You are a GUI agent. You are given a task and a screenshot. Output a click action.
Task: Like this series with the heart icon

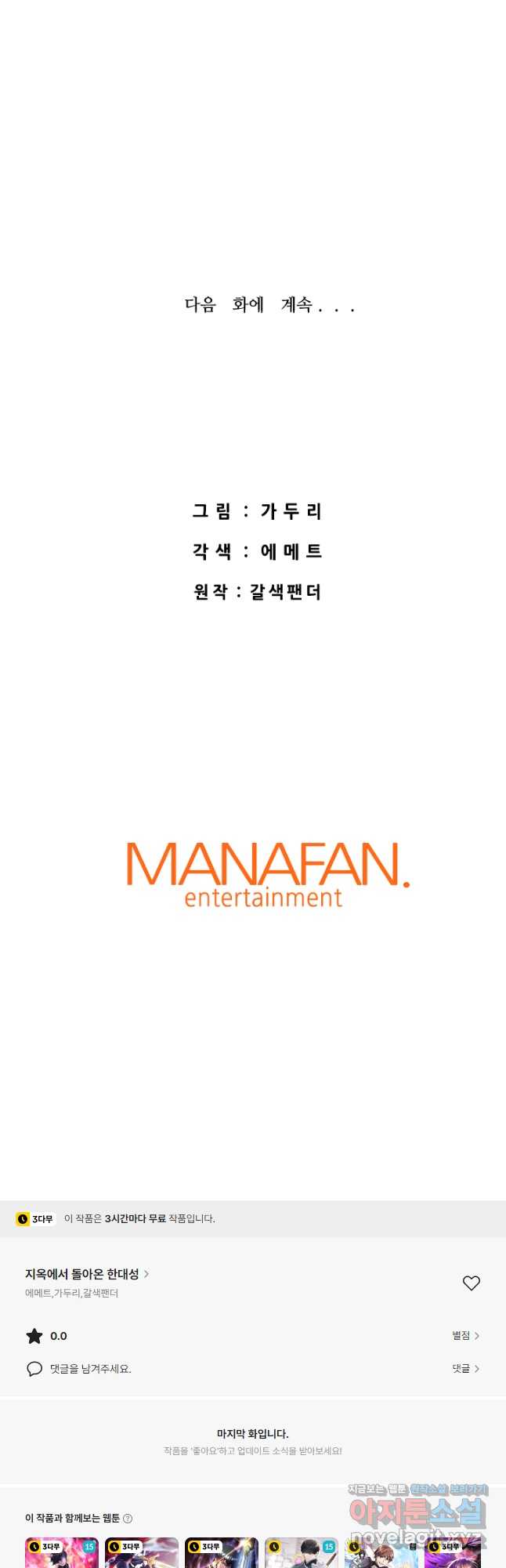coord(471,1283)
